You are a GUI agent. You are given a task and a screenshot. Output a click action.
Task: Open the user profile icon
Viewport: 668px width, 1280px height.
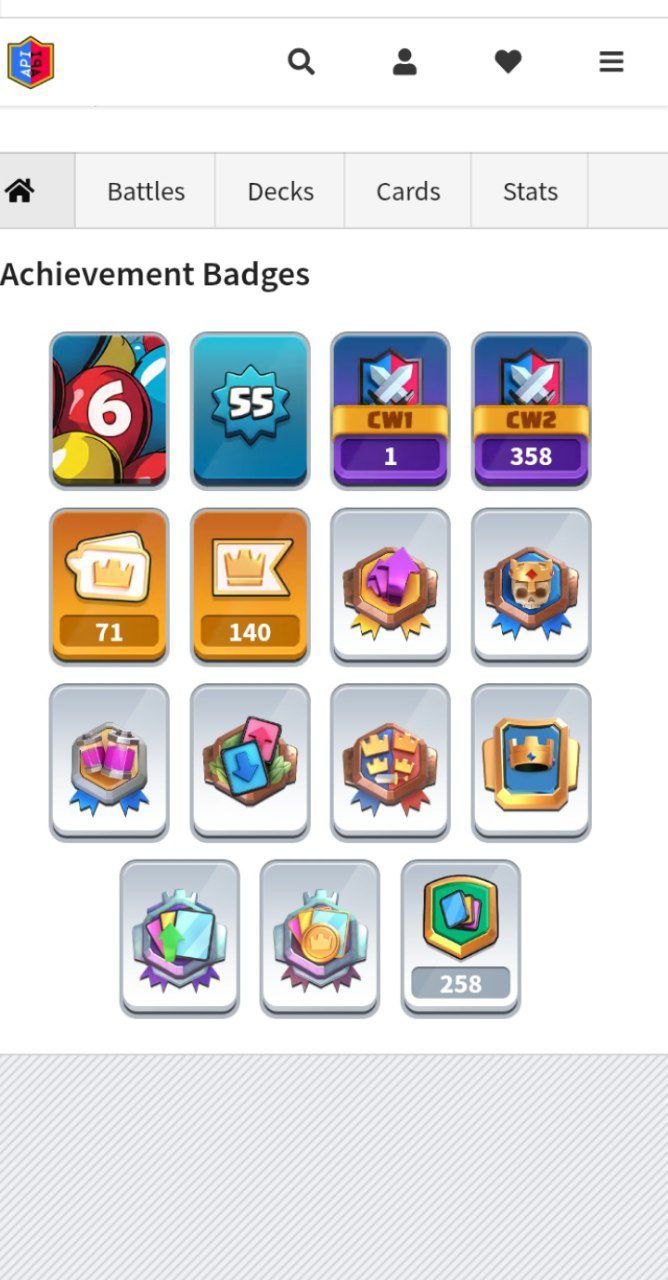pos(404,62)
